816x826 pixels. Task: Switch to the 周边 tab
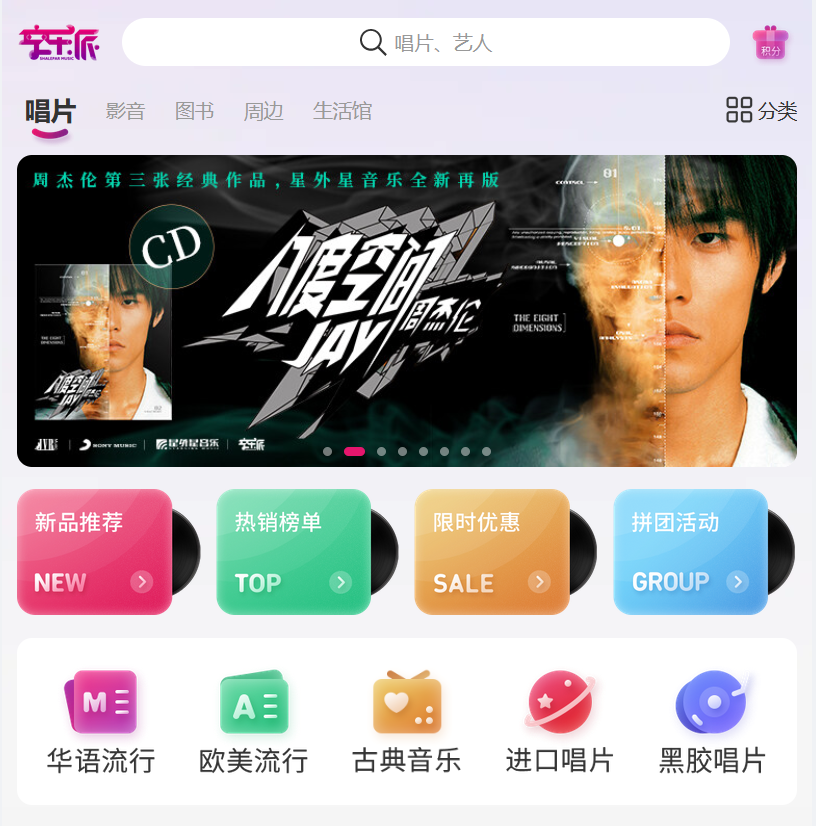263,111
